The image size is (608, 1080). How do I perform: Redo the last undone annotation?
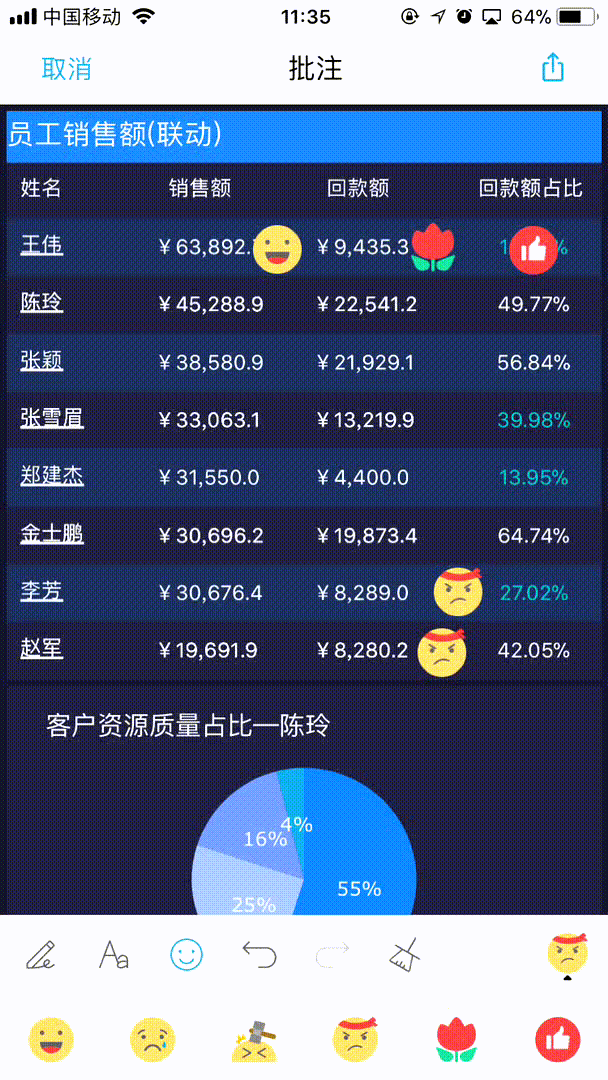coord(332,955)
